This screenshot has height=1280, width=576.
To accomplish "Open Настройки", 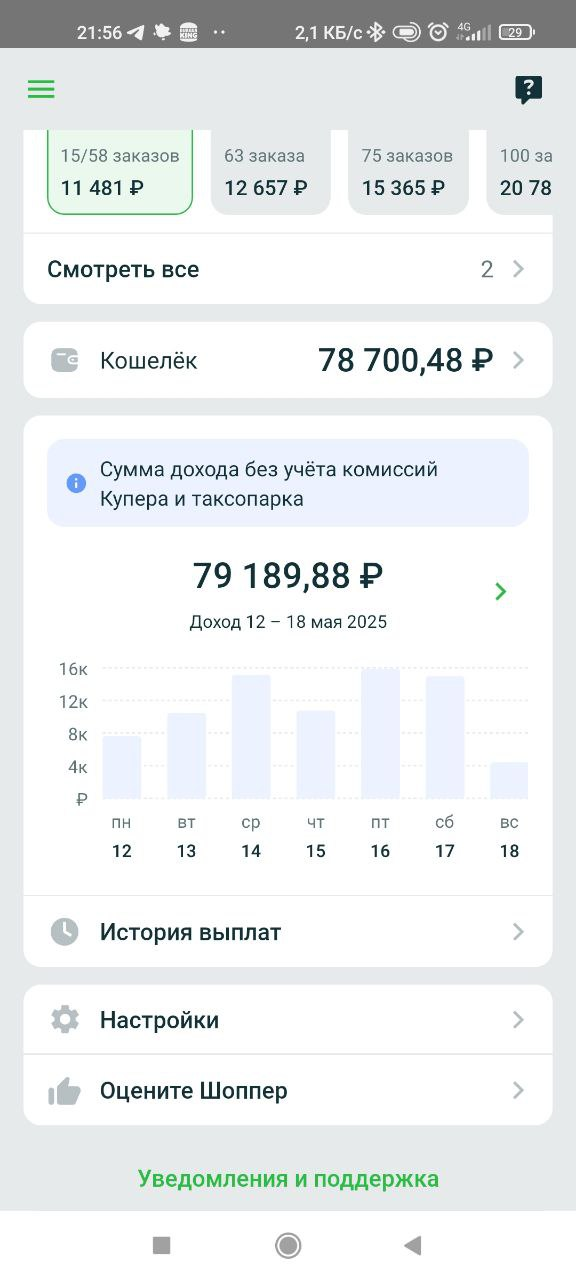I will [288, 1020].
